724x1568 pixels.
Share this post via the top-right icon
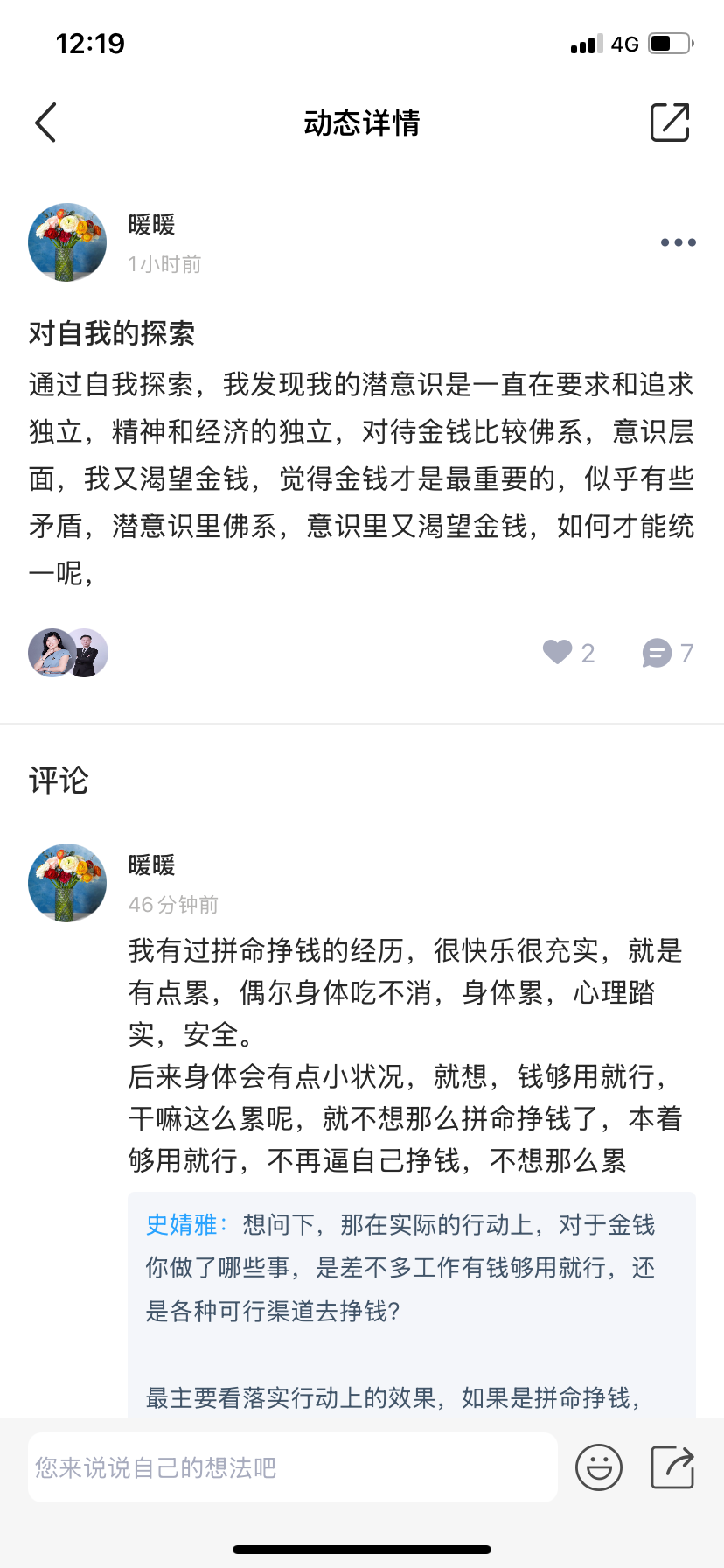coord(671,122)
